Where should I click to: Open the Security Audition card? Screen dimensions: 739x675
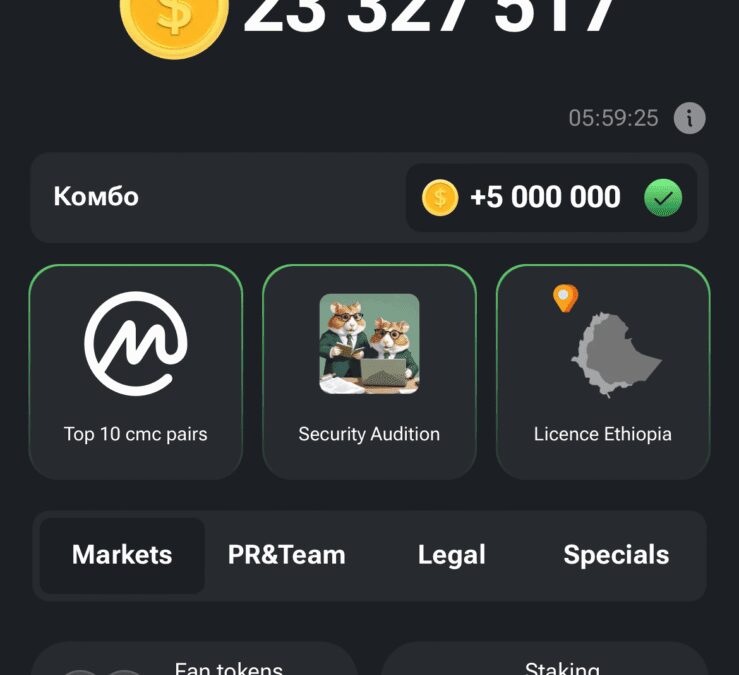pos(369,371)
